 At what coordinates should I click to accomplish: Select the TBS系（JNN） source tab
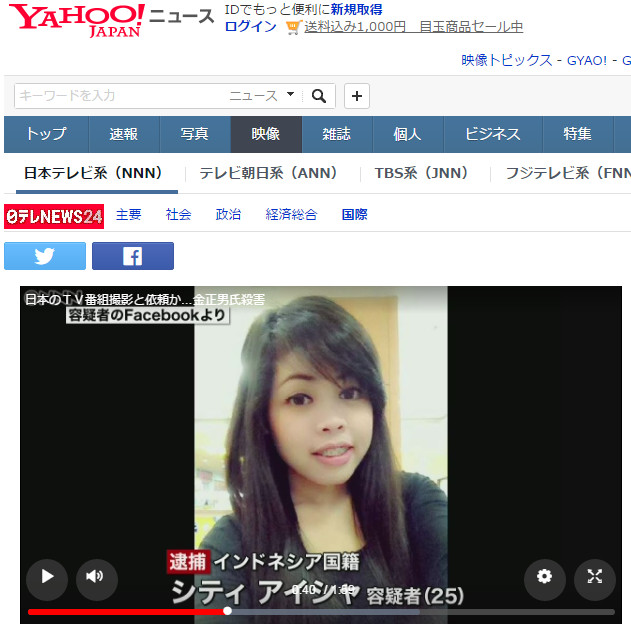[x=421, y=173]
